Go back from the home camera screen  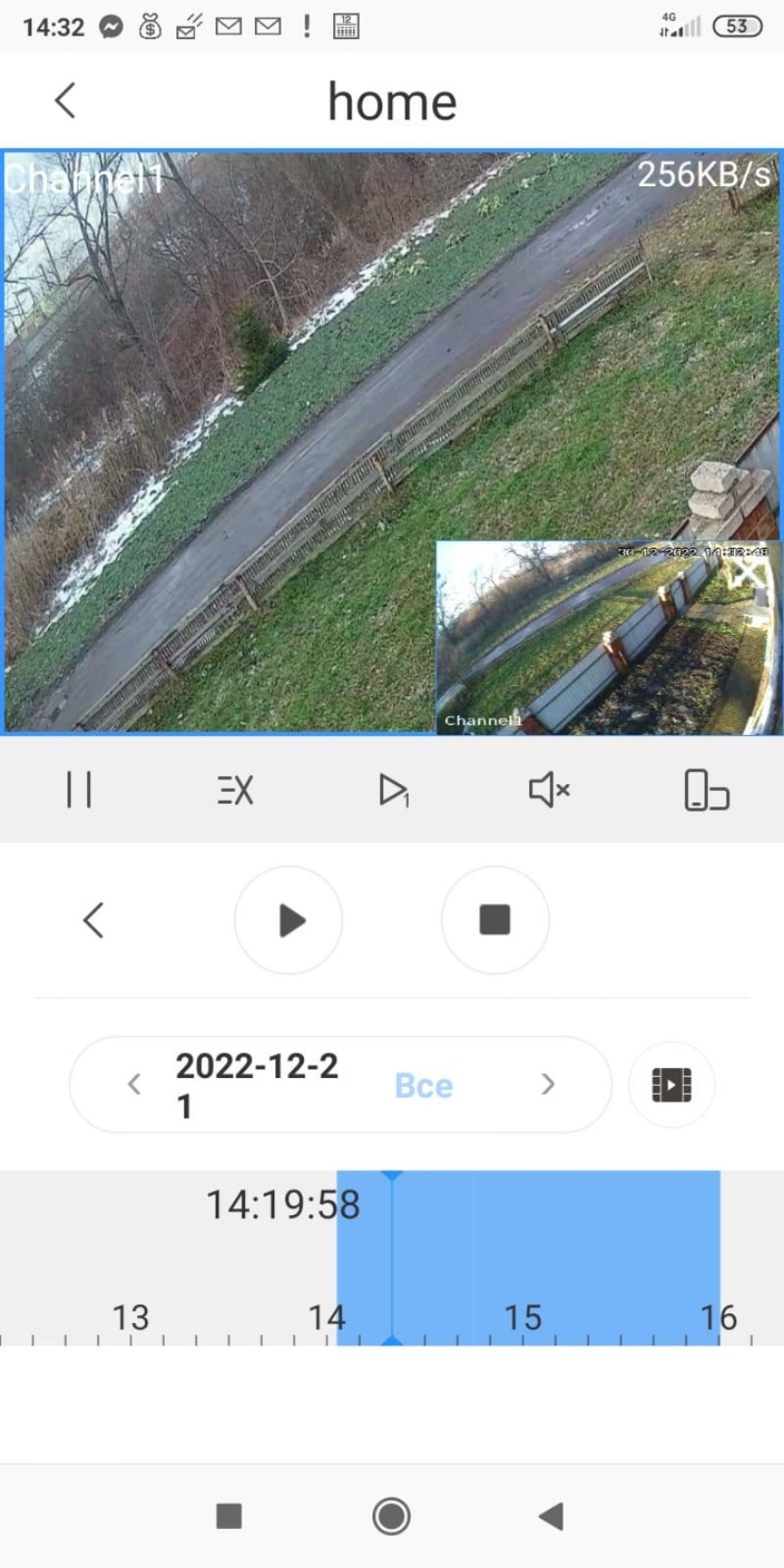66,100
